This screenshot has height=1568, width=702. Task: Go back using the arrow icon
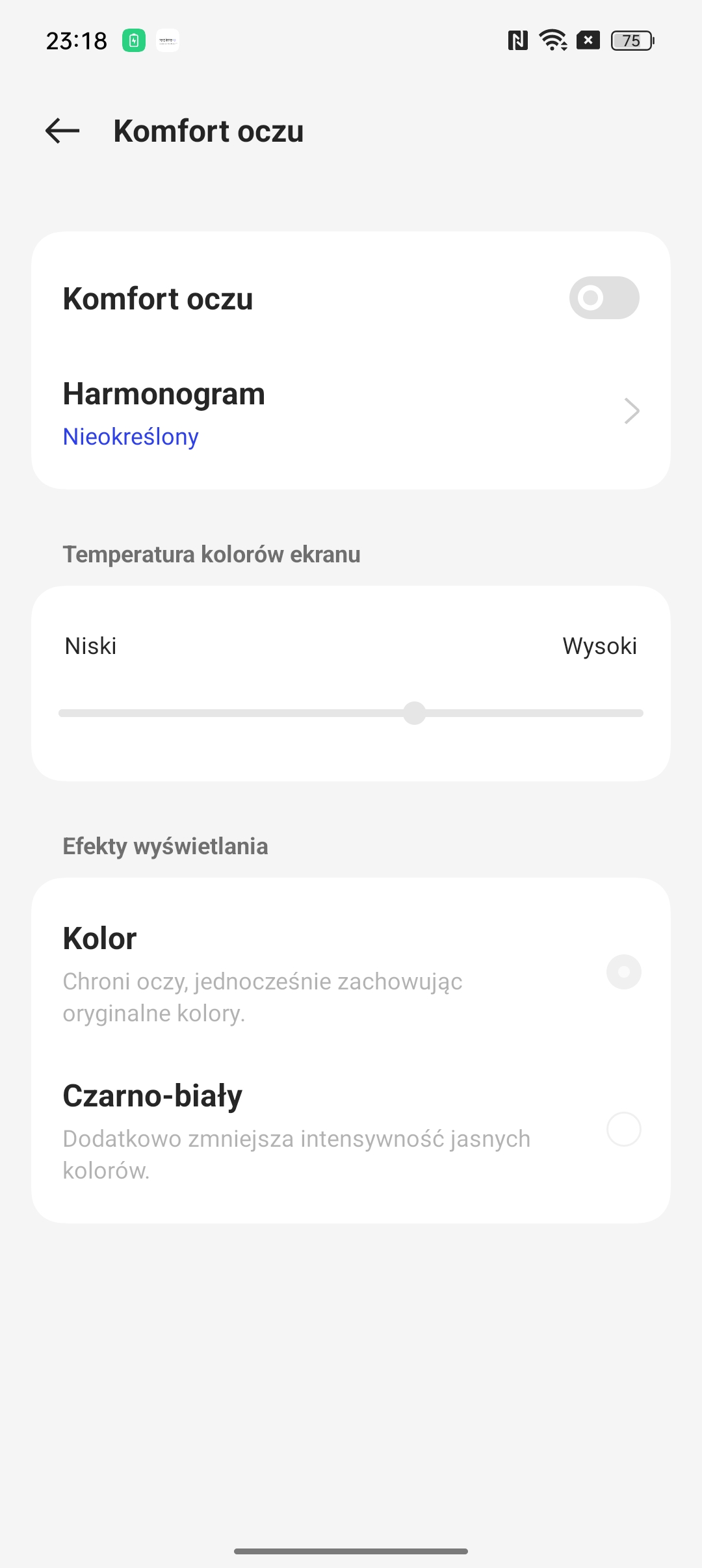tap(62, 131)
